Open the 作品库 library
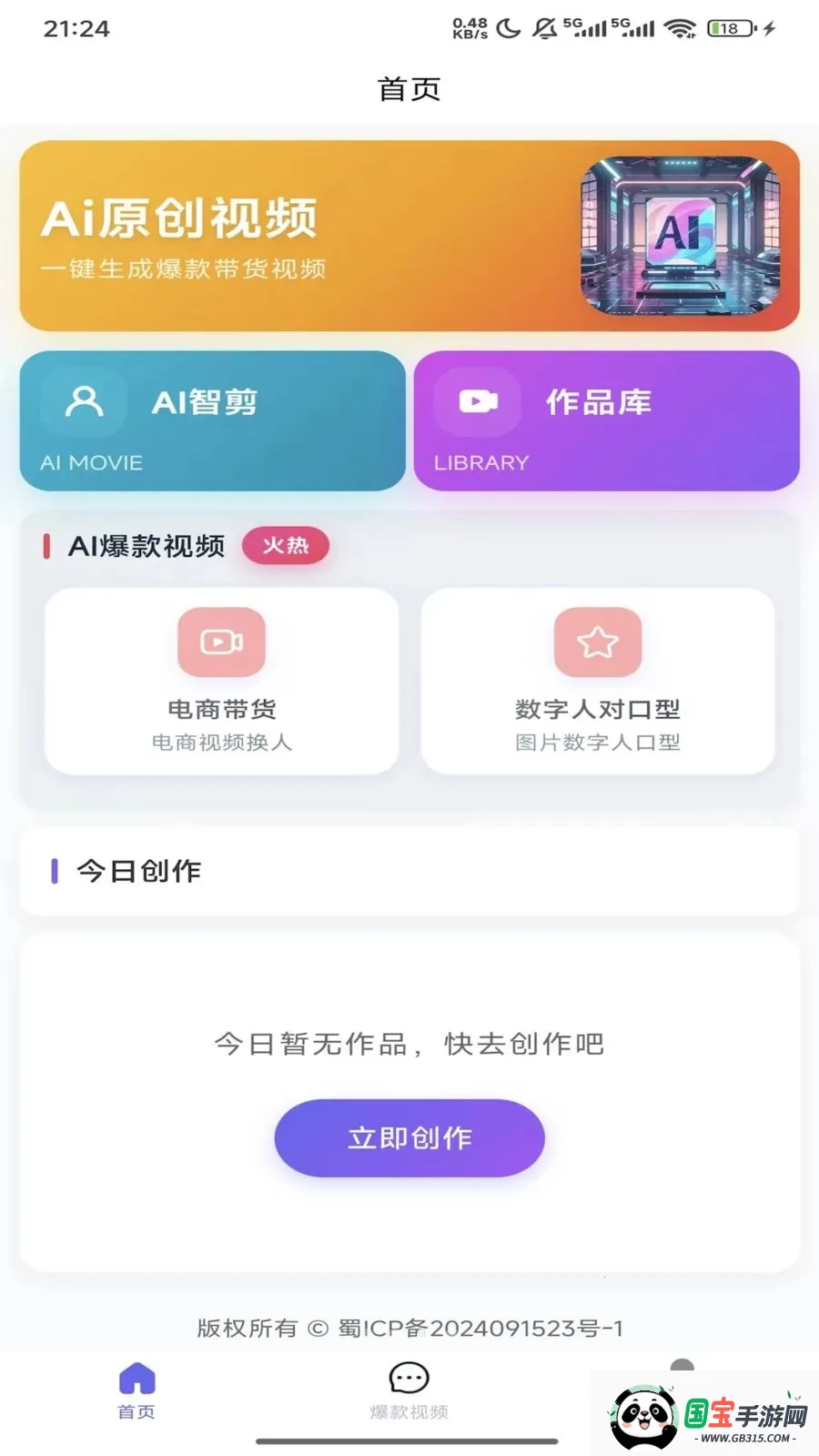Screen dimensions: 819x1456 (607, 421)
